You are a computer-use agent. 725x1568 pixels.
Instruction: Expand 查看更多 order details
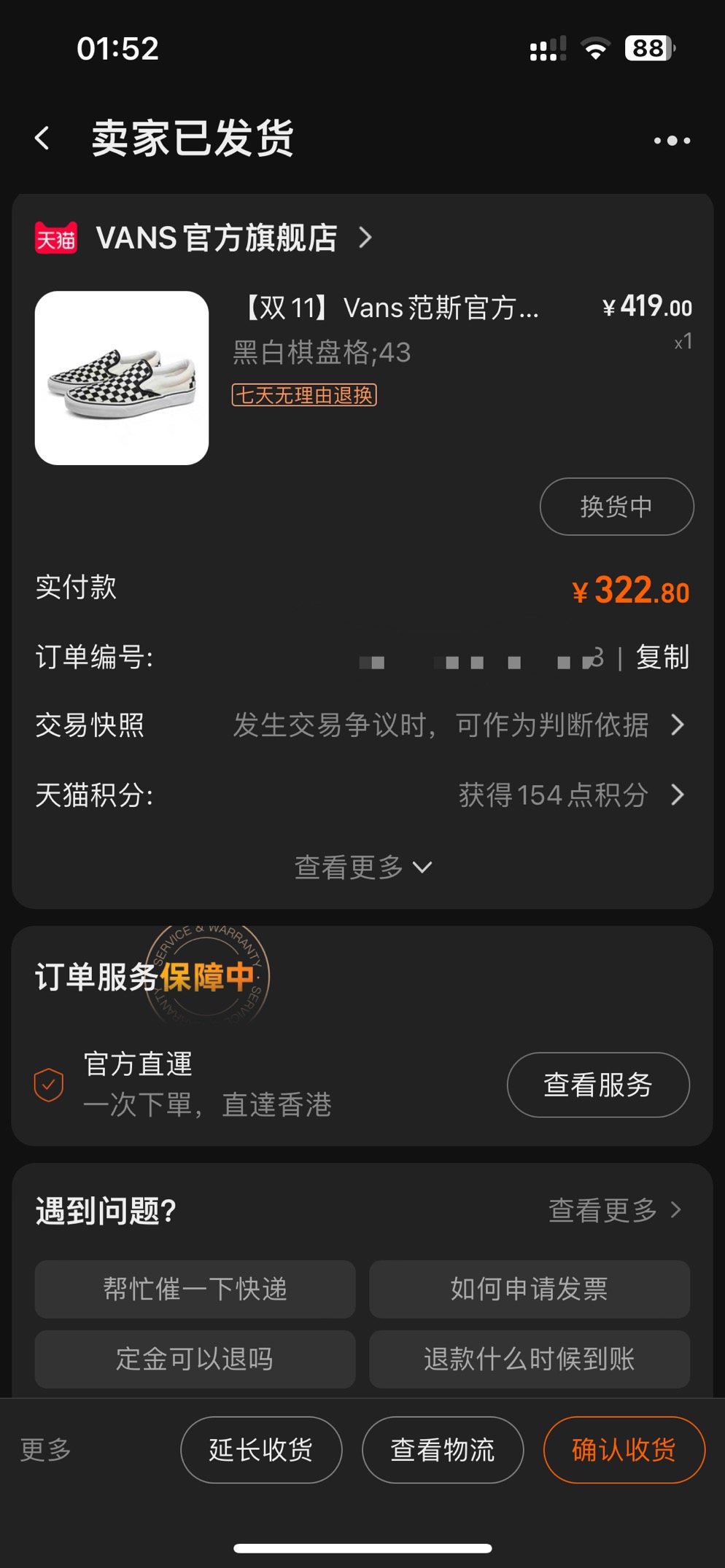point(362,867)
